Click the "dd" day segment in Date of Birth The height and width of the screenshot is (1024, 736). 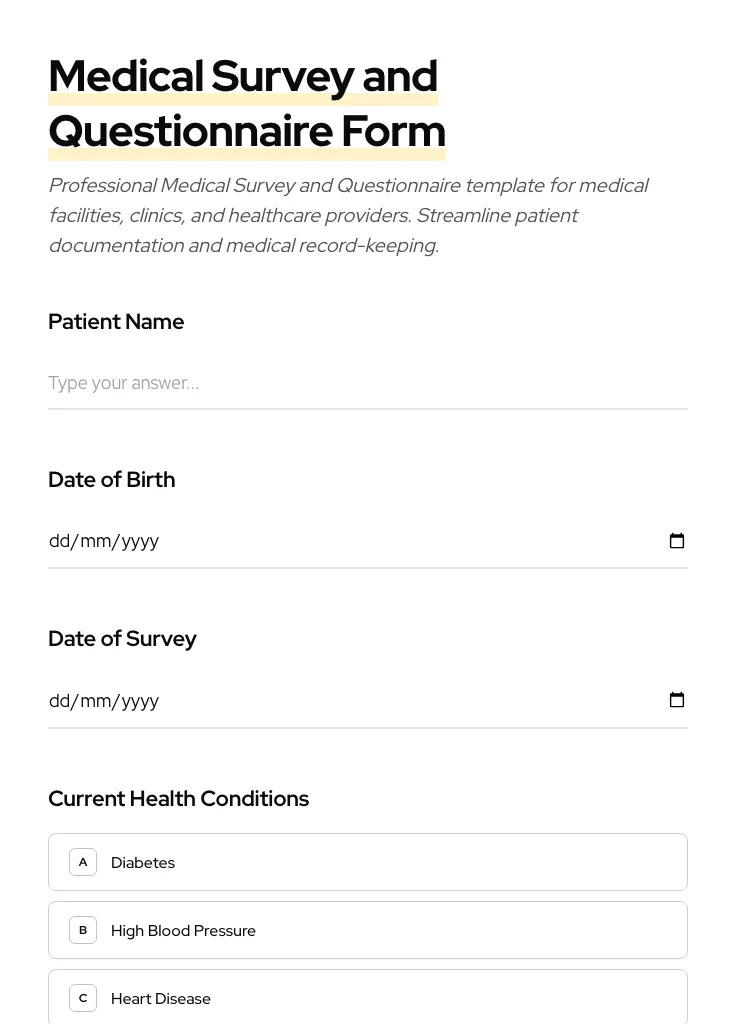(x=58, y=540)
